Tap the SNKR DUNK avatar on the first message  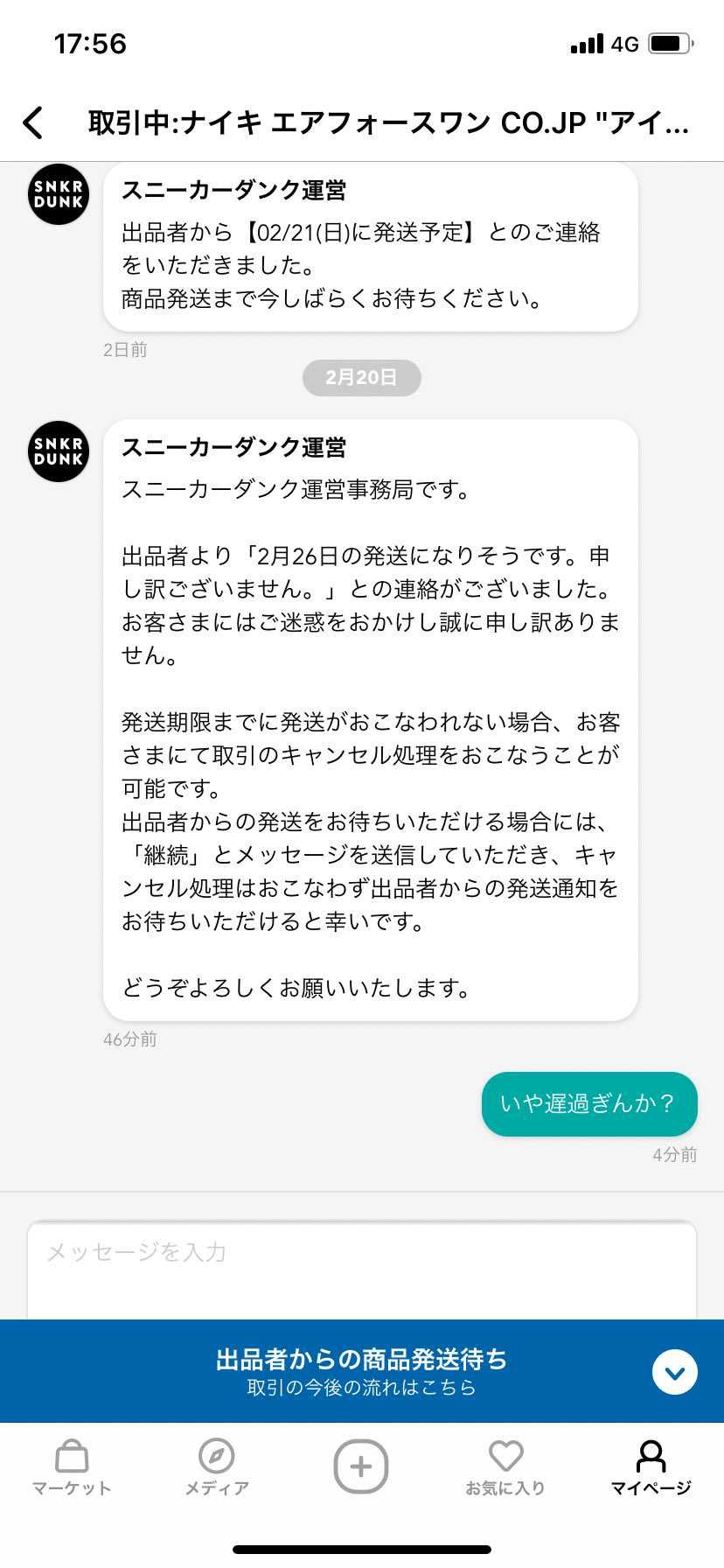click(58, 194)
